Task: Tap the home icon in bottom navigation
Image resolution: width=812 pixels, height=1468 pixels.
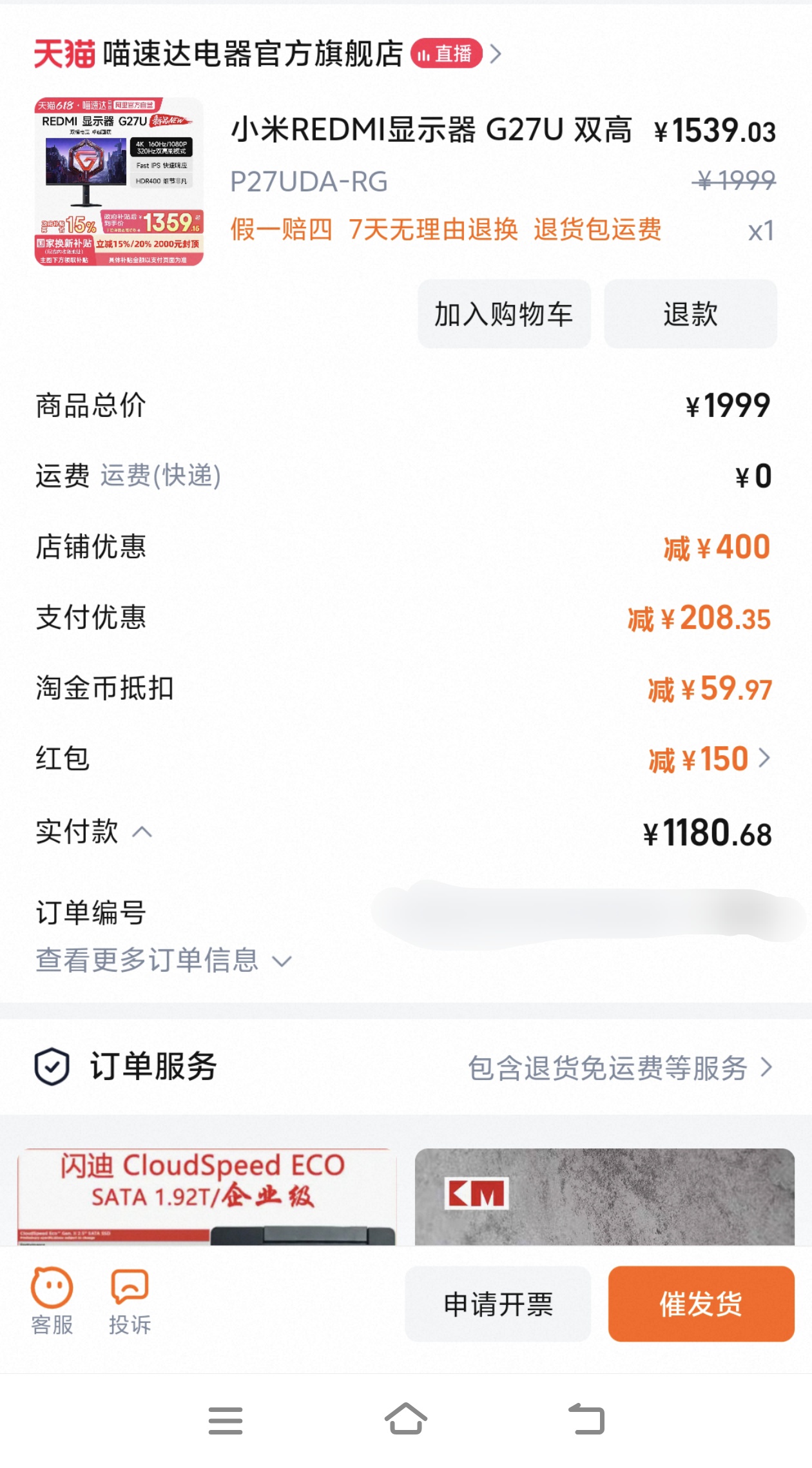Action: tap(406, 1418)
